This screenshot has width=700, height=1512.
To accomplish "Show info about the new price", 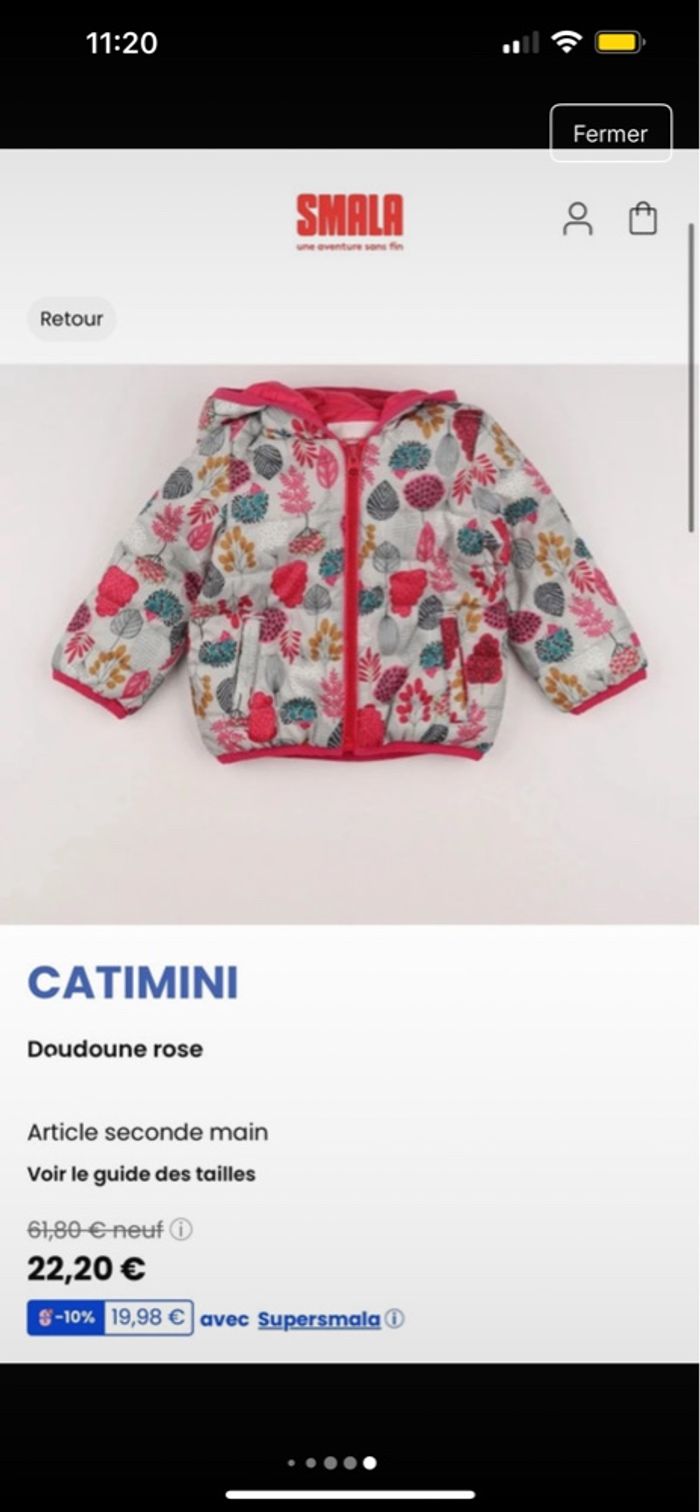I will (180, 1229).
